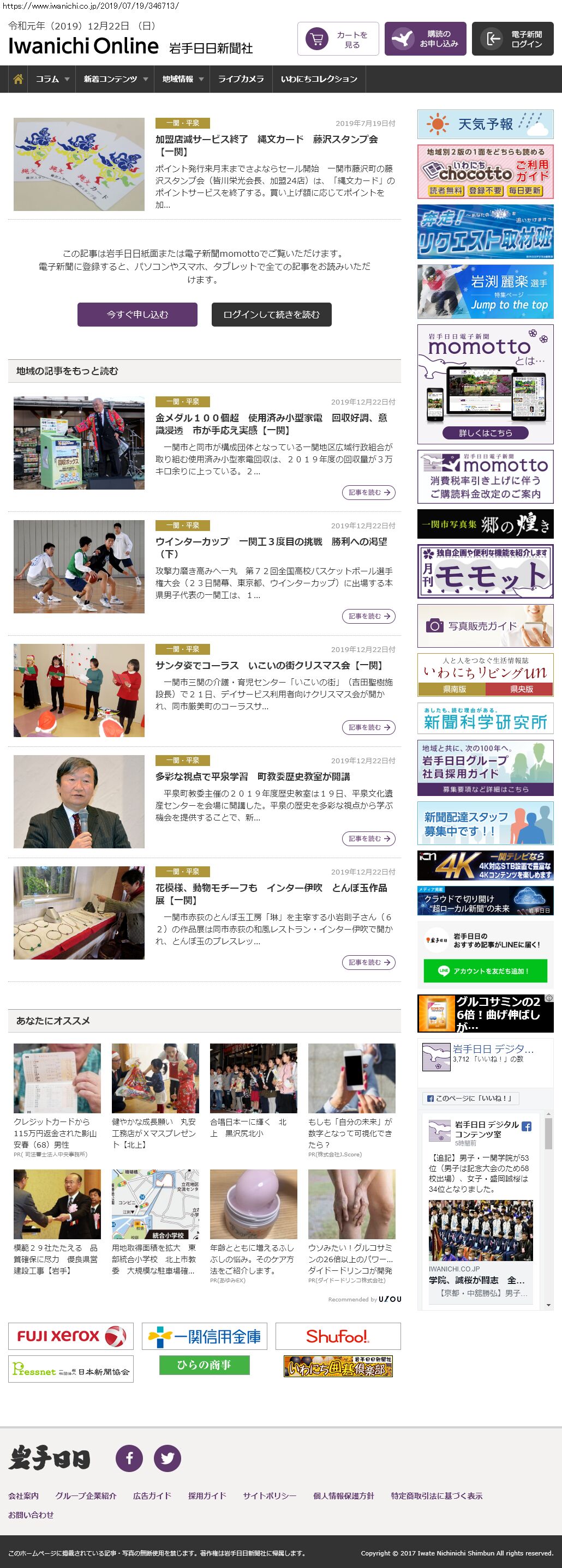Open いわにちコレクション

click(x=319, y=79)
